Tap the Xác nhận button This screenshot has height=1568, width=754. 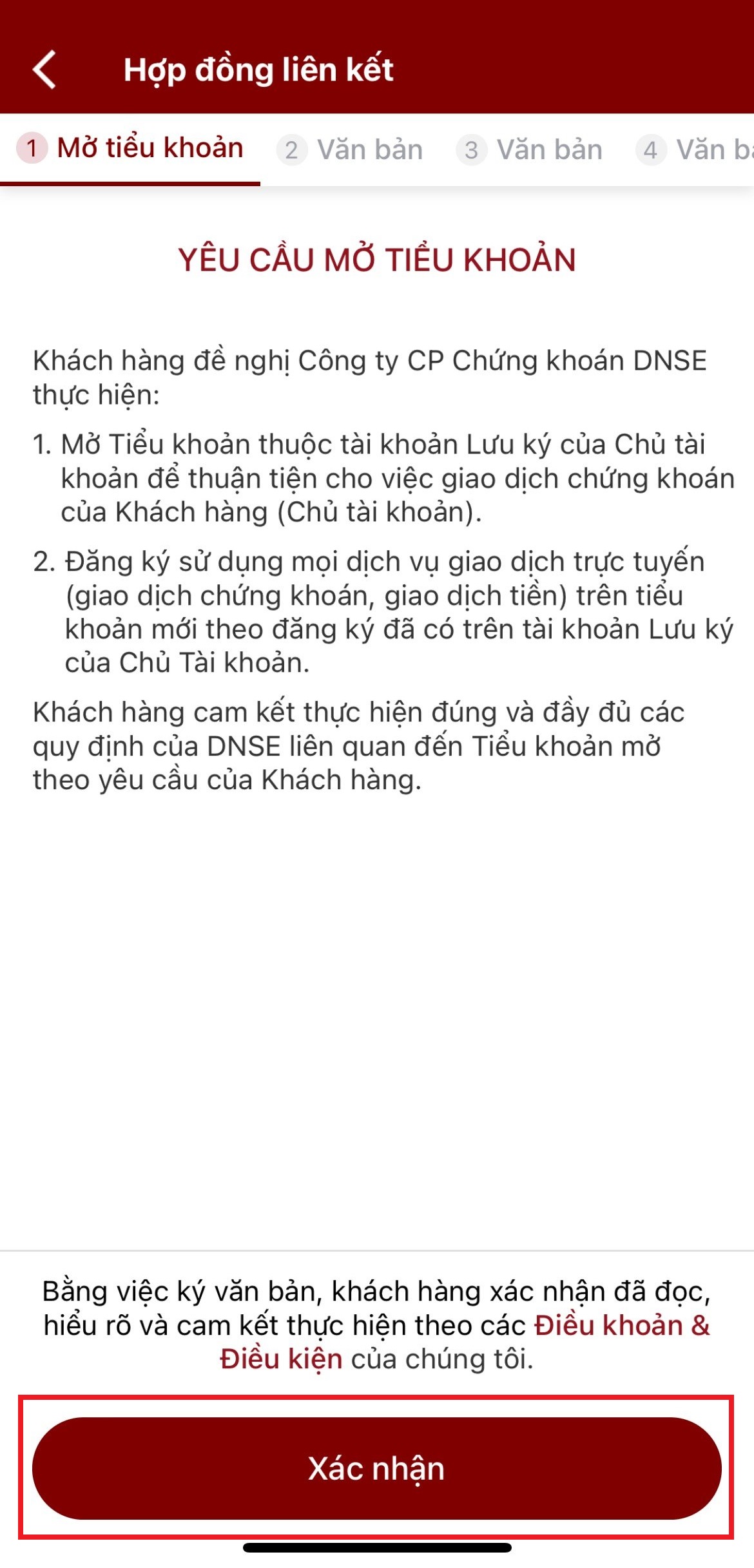(x=376, y=1469)
